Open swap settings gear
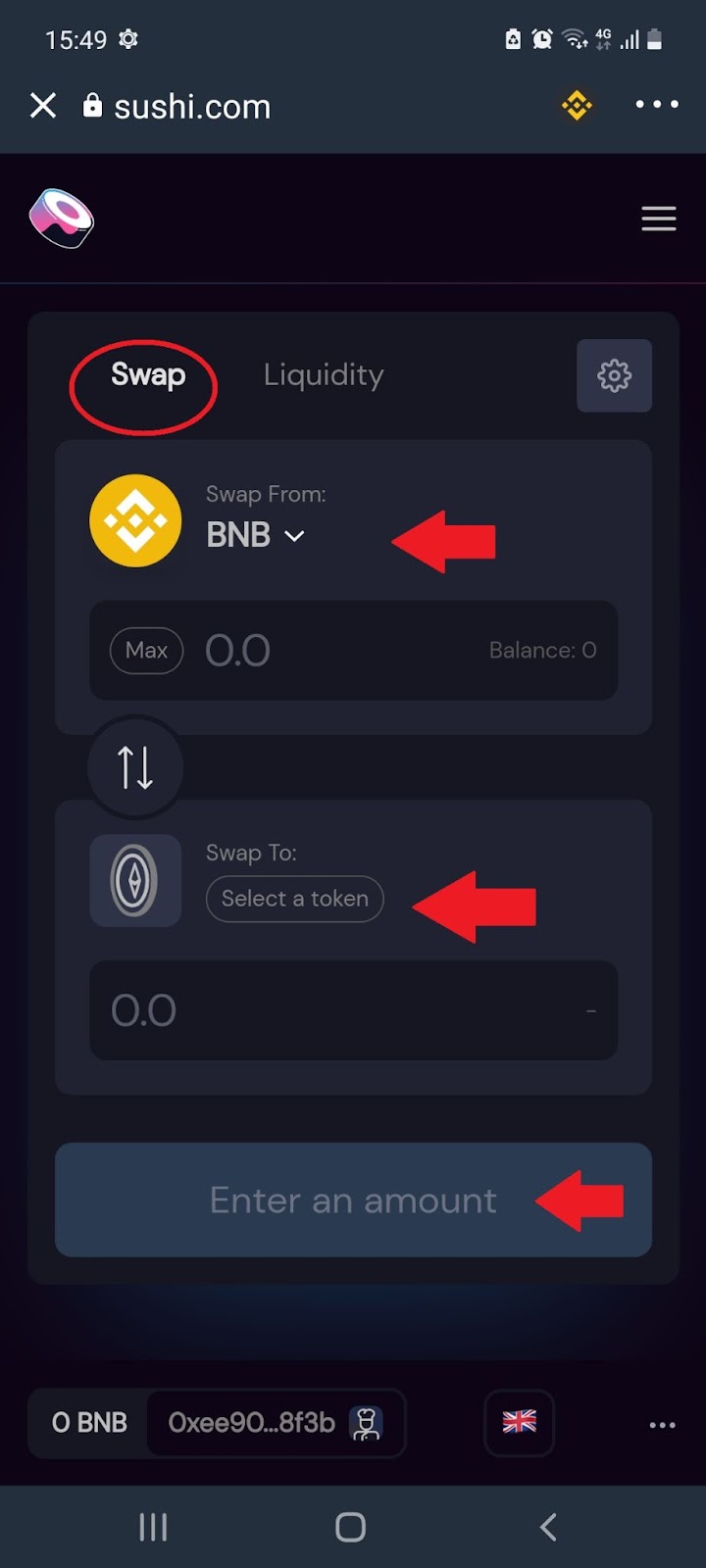 point(614,375)
